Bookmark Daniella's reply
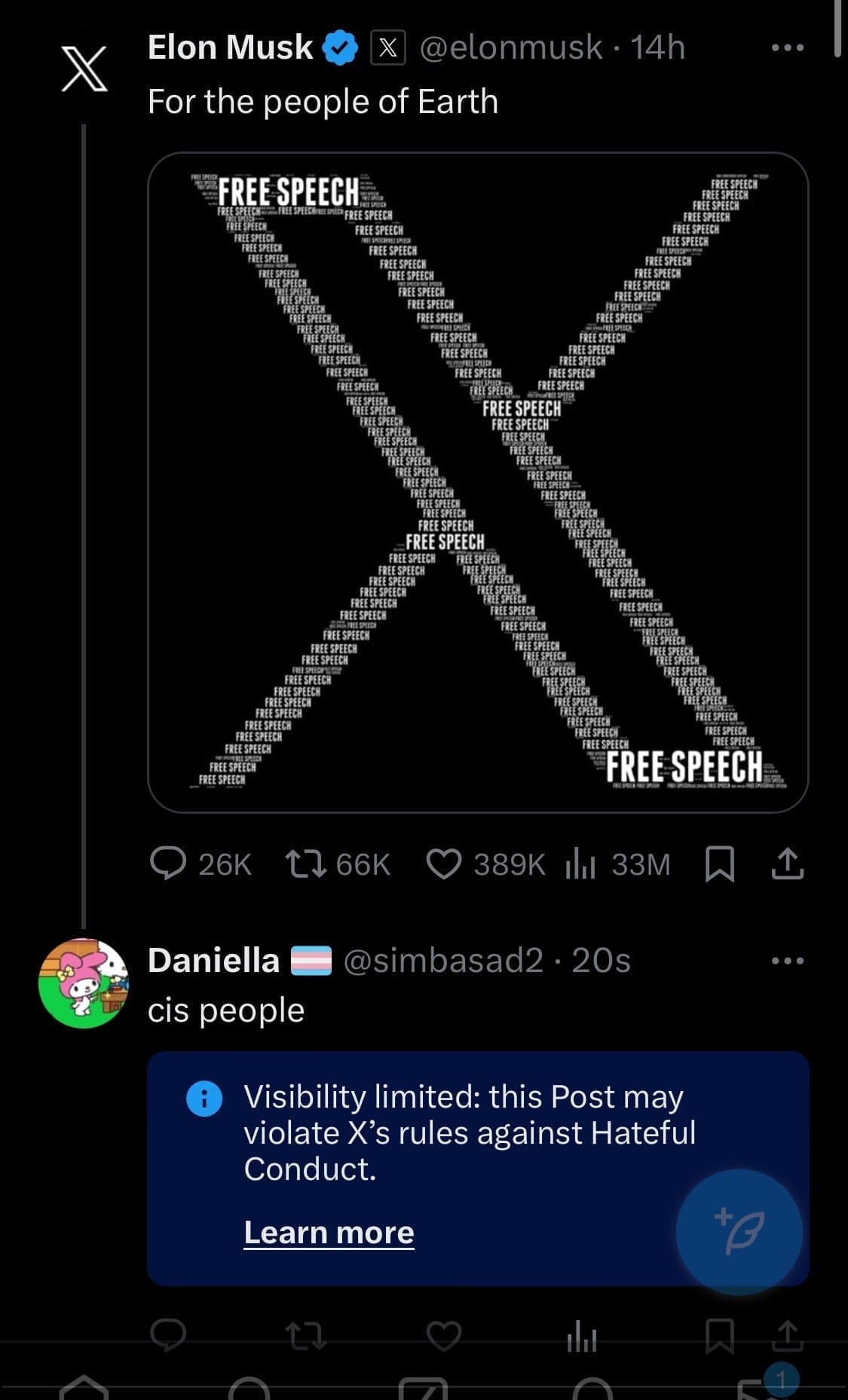The height and width of the screenshot is (1400, 848). coord(719,1336)
